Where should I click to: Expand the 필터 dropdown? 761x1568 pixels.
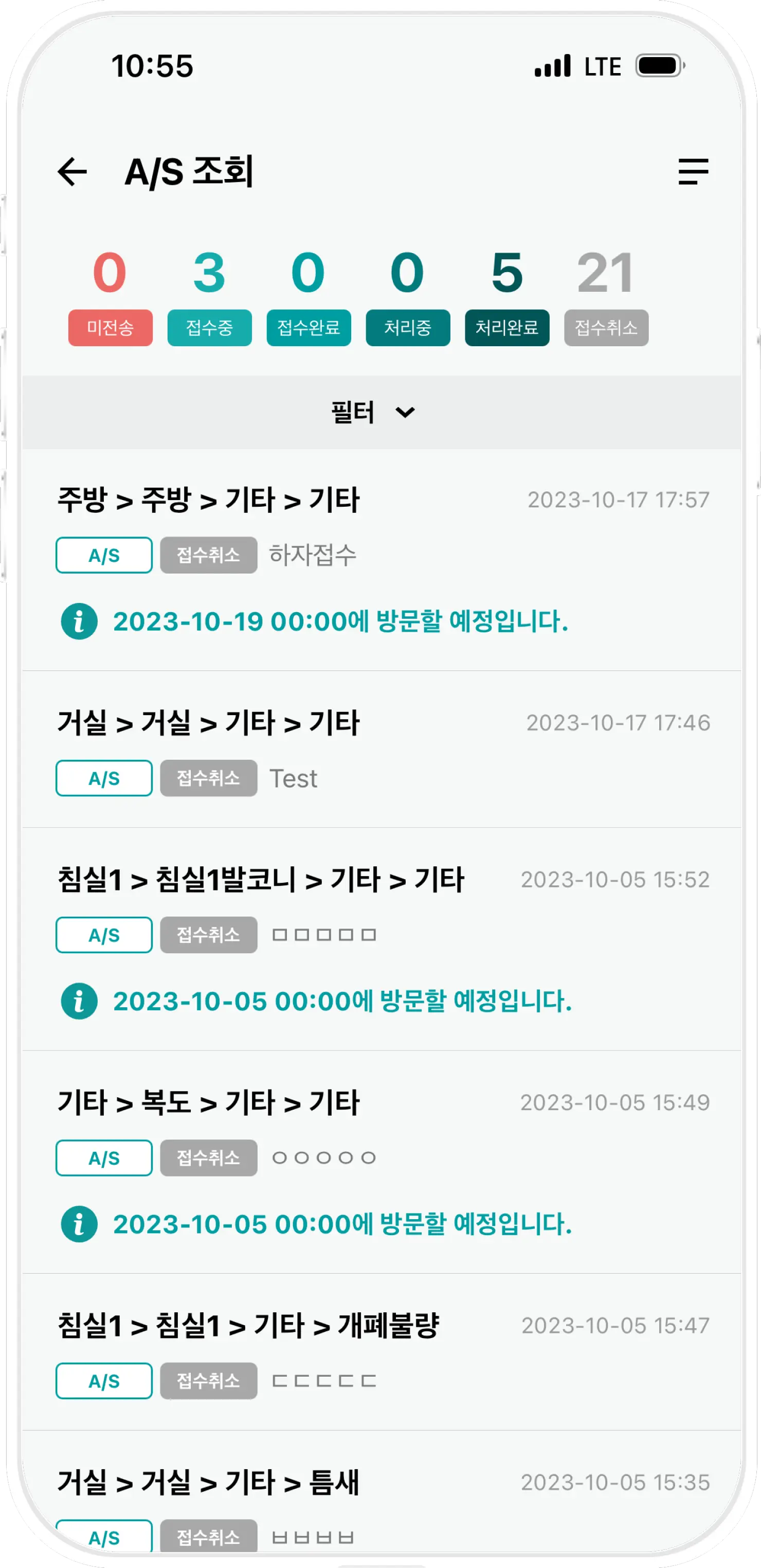pos(372,413)
